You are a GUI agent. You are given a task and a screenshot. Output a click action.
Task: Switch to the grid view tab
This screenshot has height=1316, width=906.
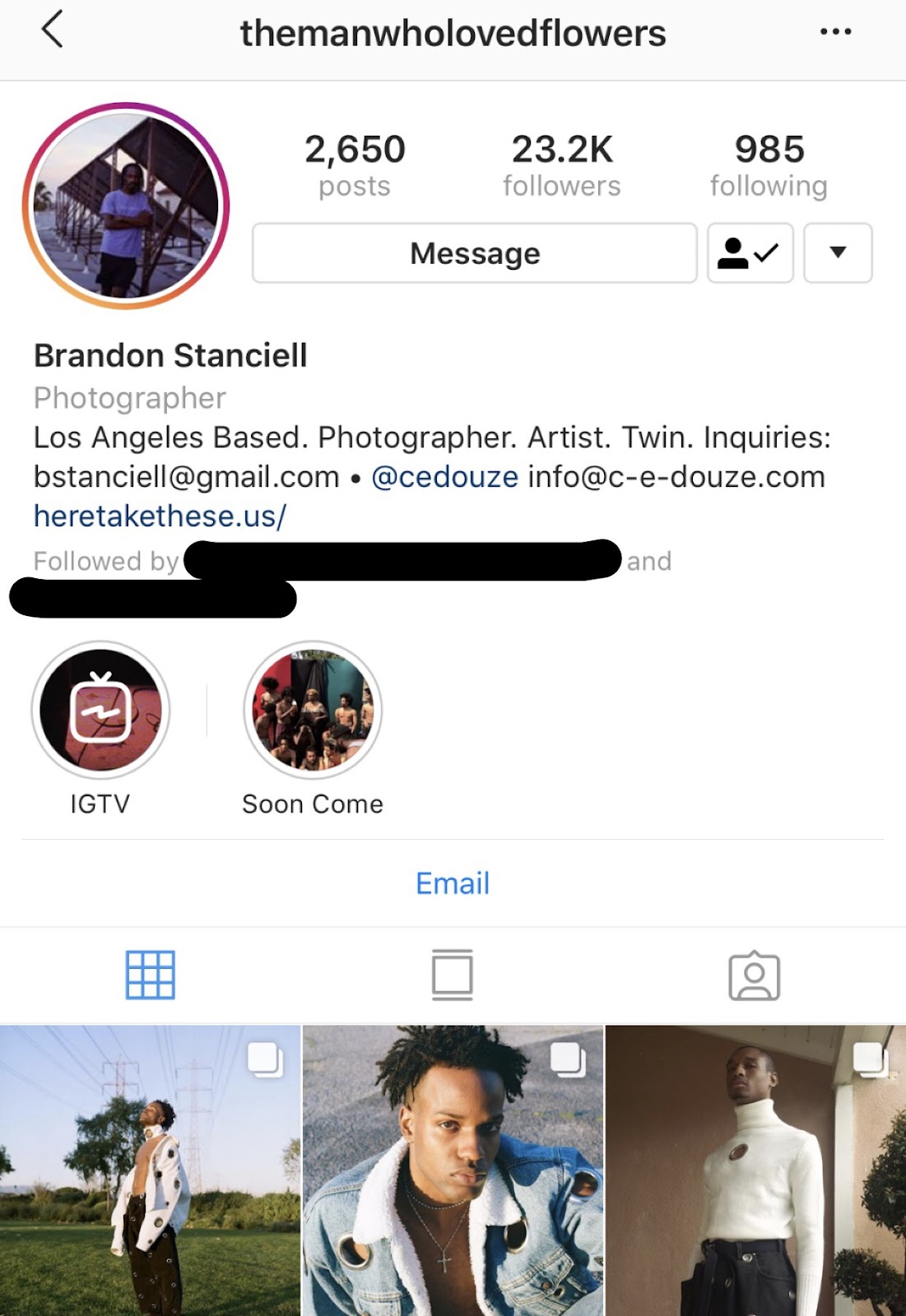click(x=150, y=975)
